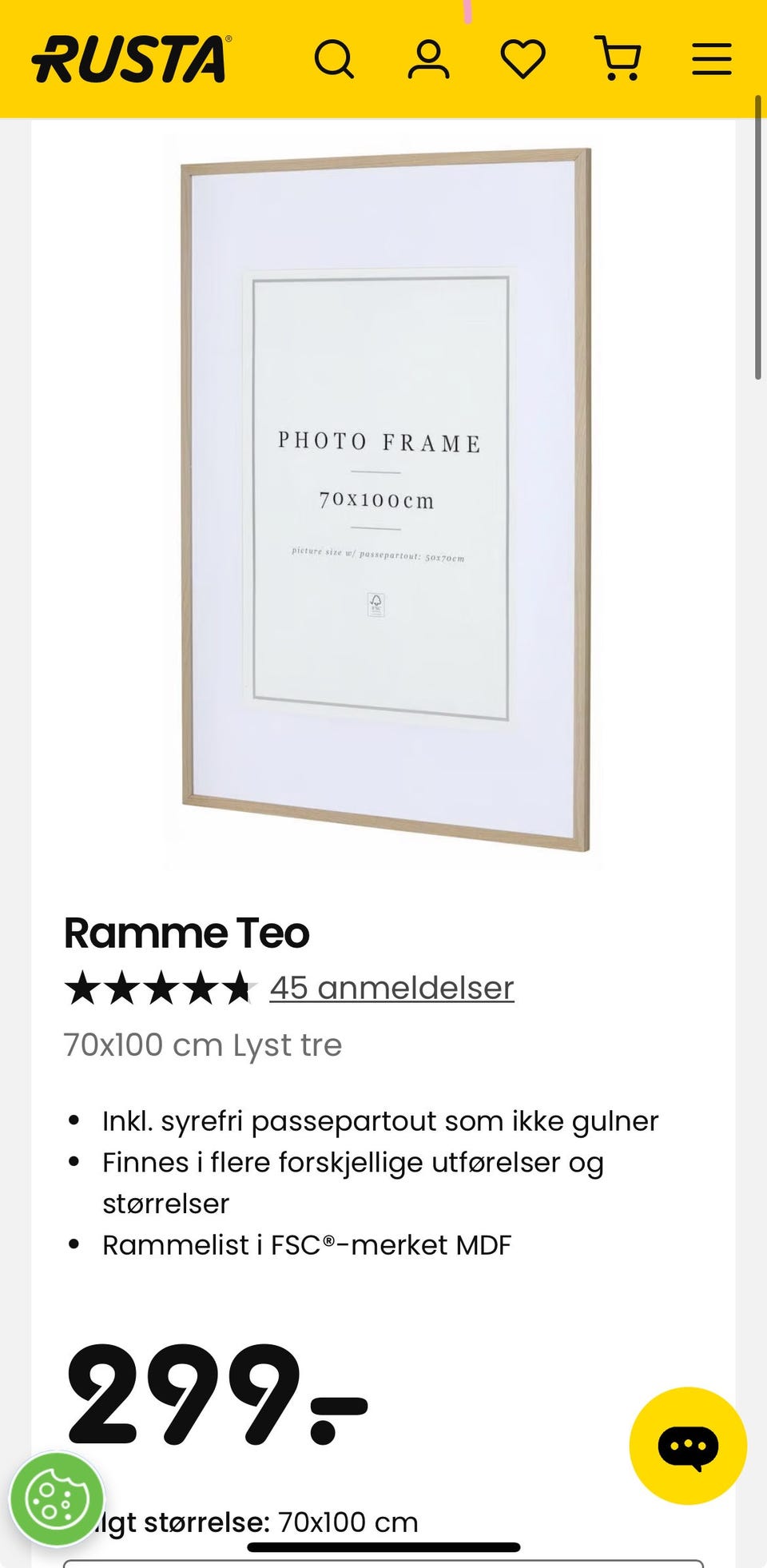
Task: Open the 45 anmeldelser reviews link
Action: coord(391,987)
